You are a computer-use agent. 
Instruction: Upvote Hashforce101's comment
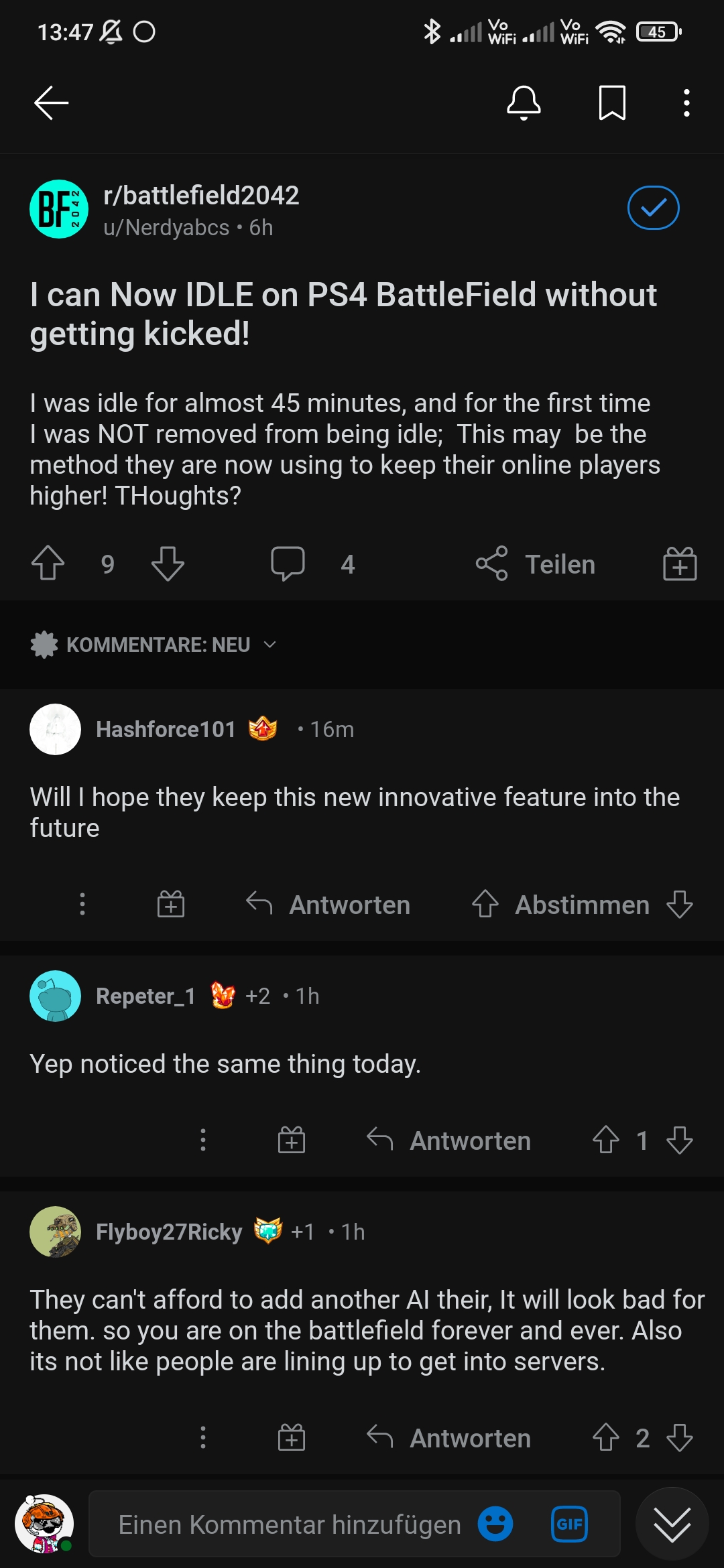485,905
